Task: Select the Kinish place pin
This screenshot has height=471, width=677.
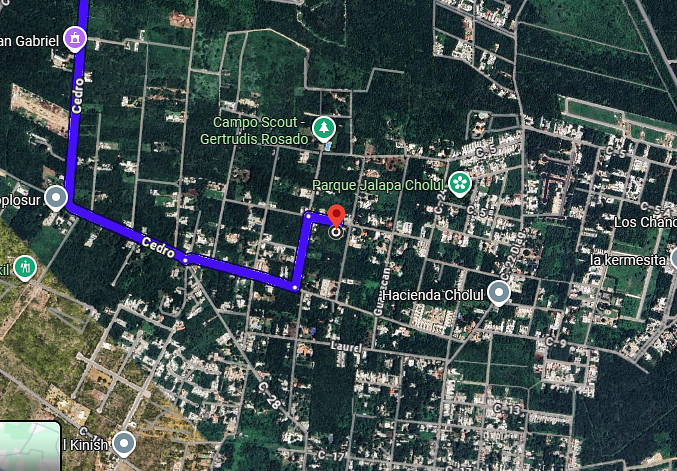Action: coord(124,443)
